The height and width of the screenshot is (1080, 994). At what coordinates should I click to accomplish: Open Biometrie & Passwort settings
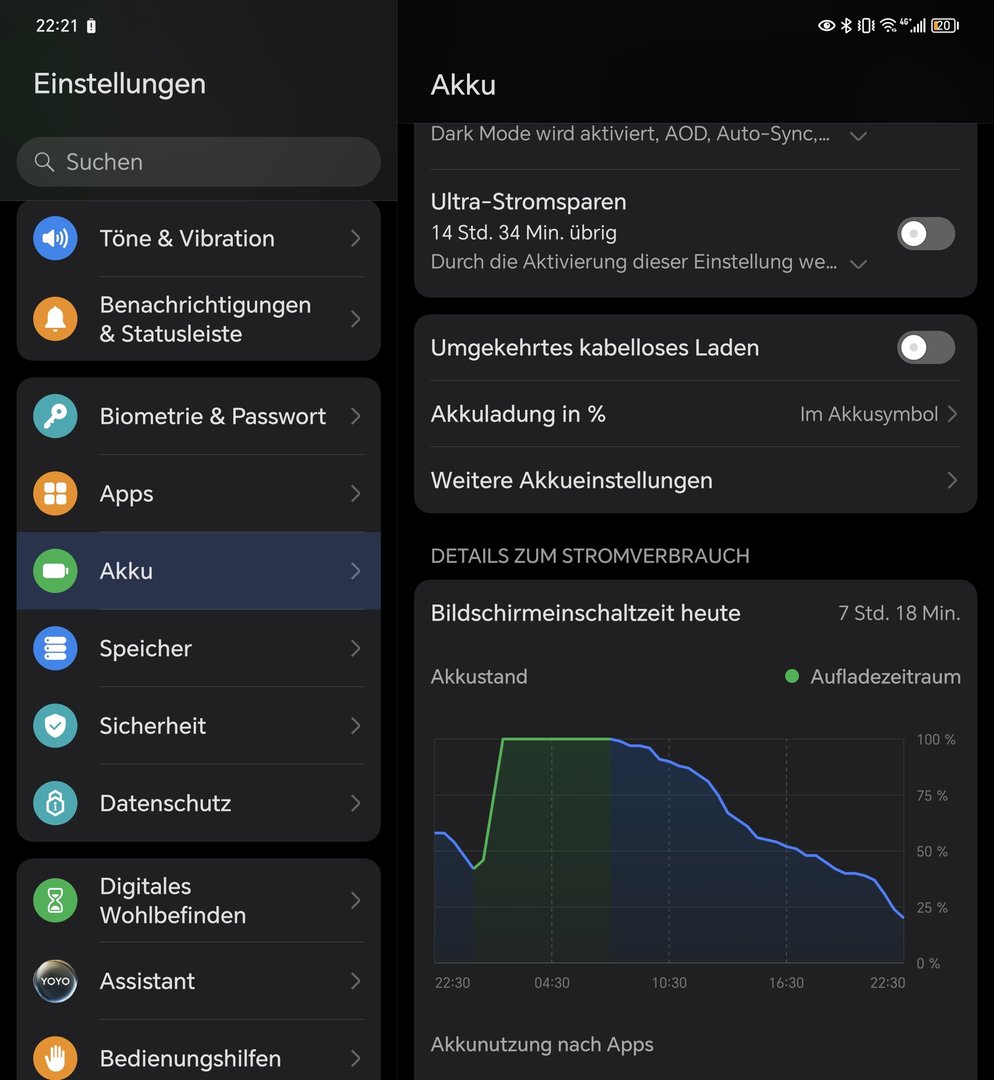coord(198,416)
